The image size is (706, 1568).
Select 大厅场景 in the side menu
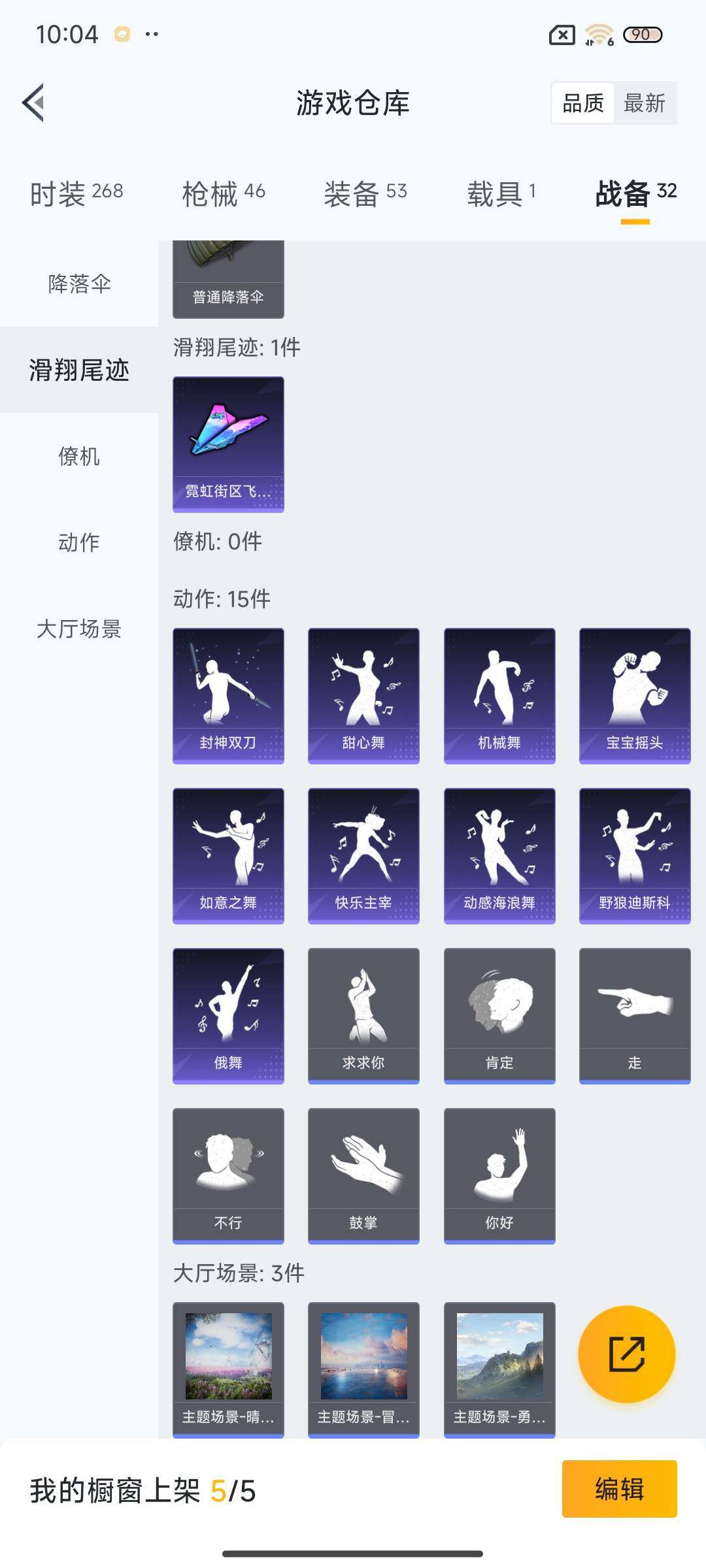coord(79,629)
